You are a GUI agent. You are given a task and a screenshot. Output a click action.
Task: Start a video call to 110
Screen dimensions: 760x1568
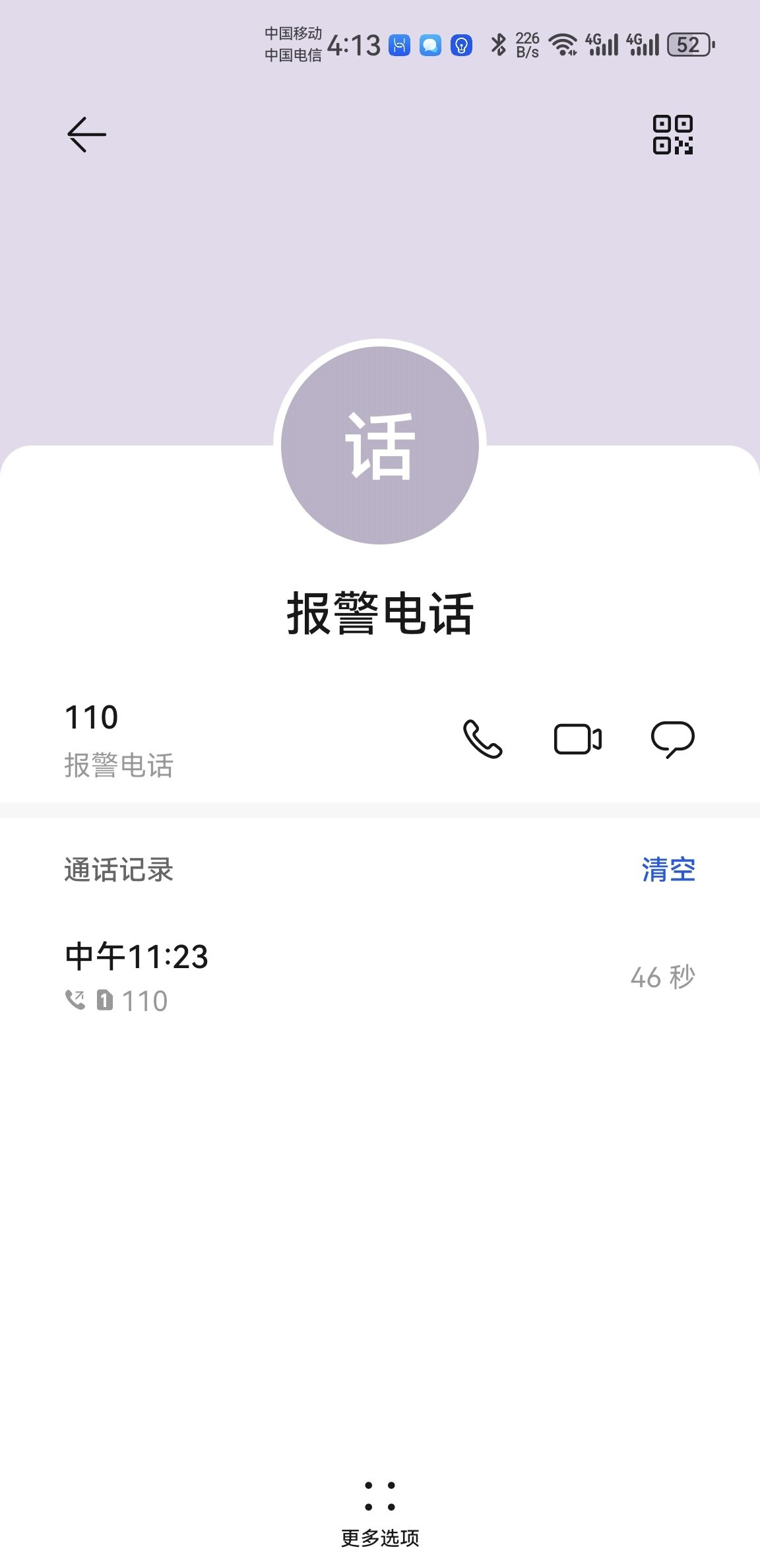tap(577, 738)
